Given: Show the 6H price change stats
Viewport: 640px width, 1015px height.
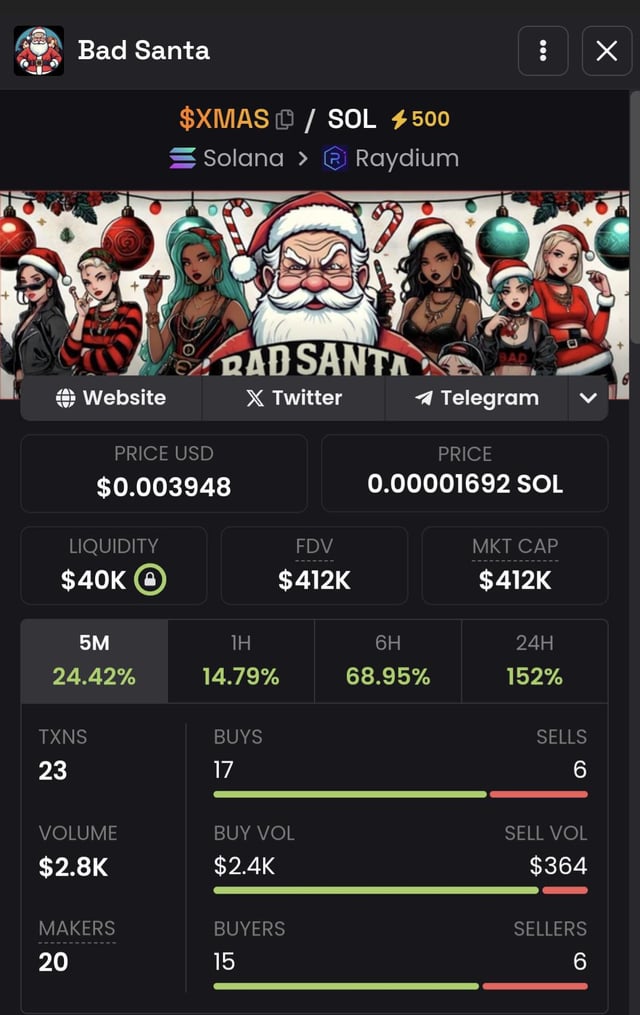Looking at the screenshot, I should [x=388, y=660].
